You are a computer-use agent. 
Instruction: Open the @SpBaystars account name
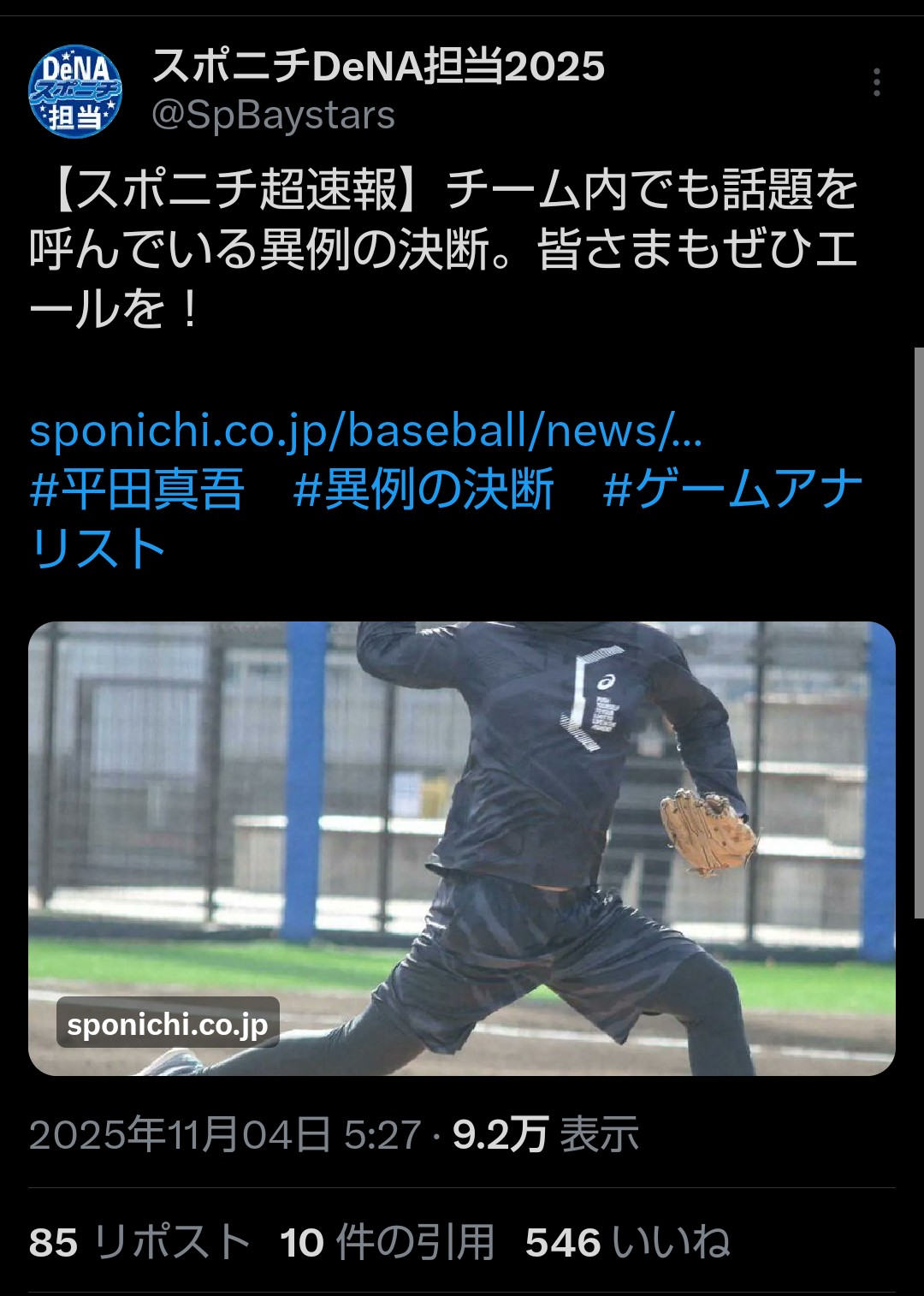point(273,116)
